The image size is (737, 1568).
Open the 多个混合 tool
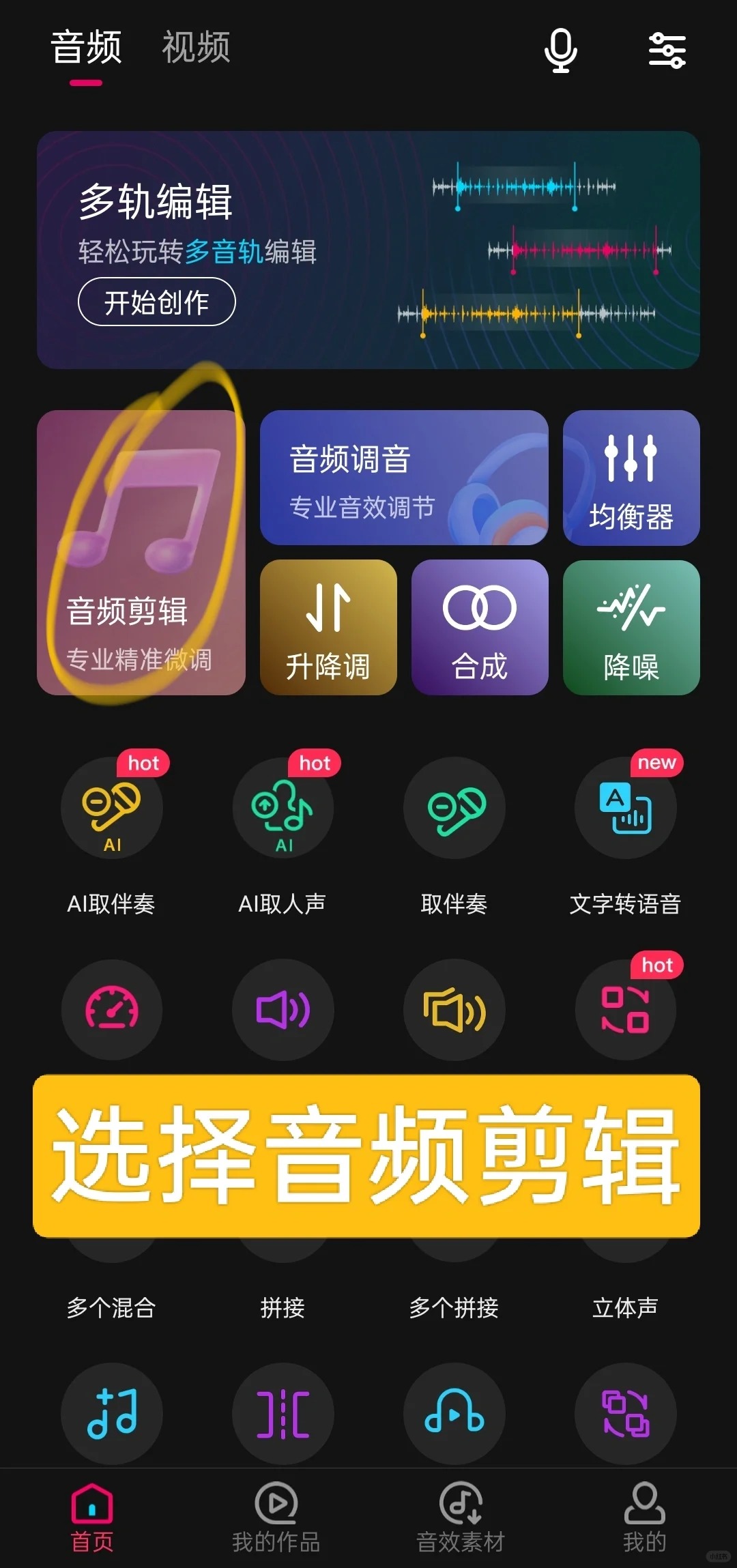(111, 1307)
